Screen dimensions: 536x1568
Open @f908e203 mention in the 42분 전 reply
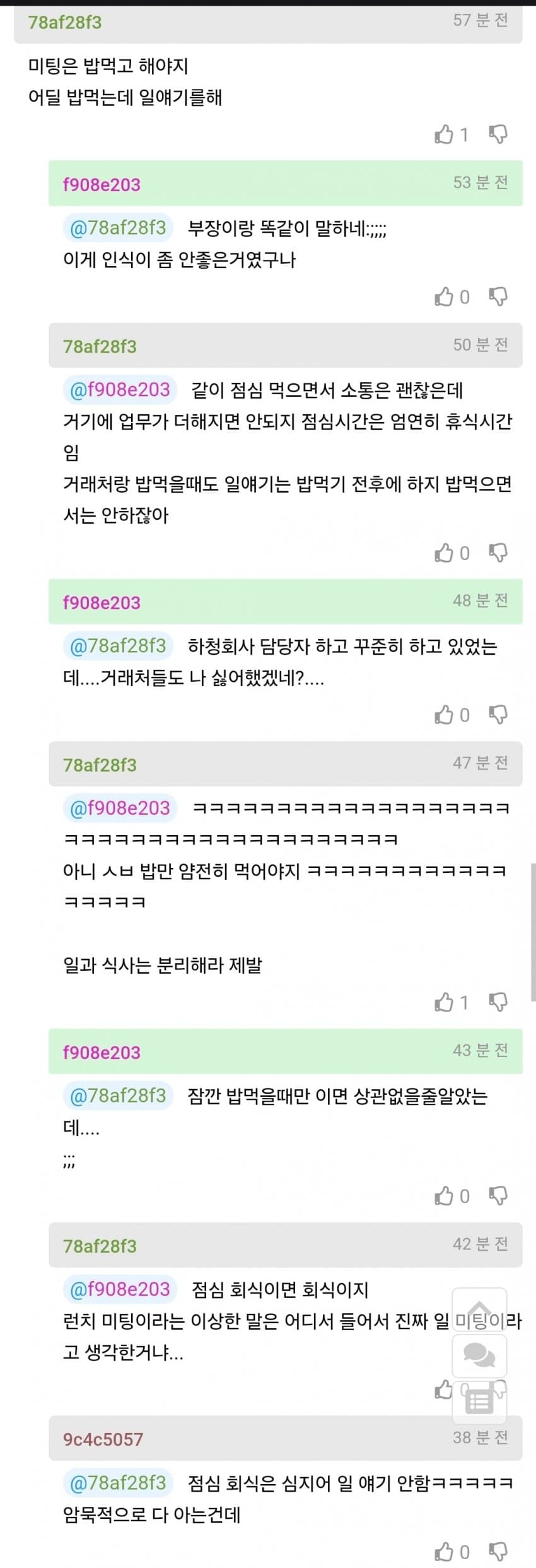point(120,1289)
